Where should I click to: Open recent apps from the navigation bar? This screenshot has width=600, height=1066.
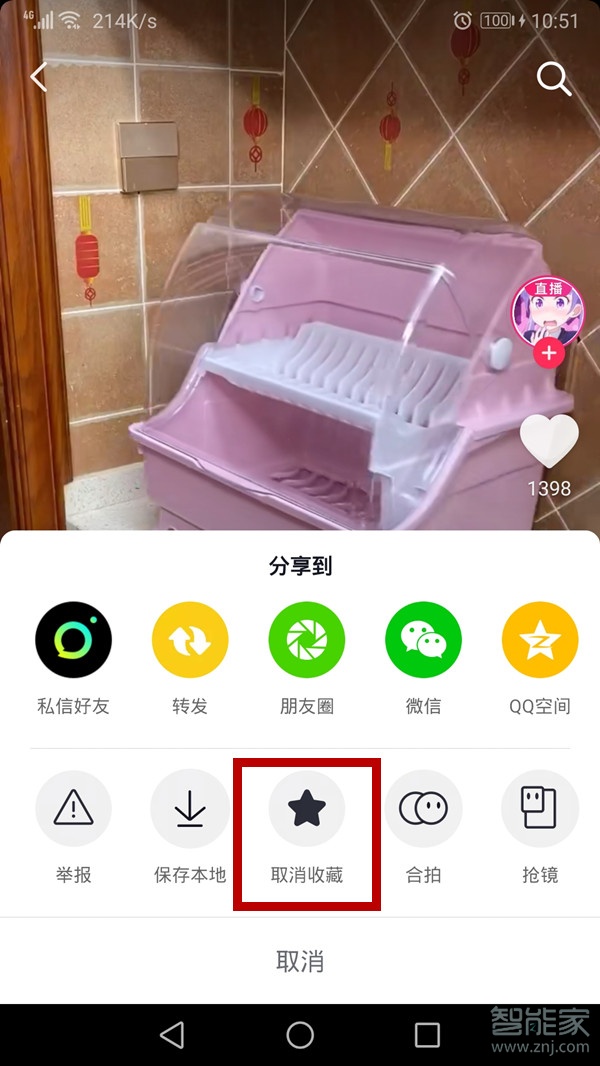click(x=427, y=1034)
